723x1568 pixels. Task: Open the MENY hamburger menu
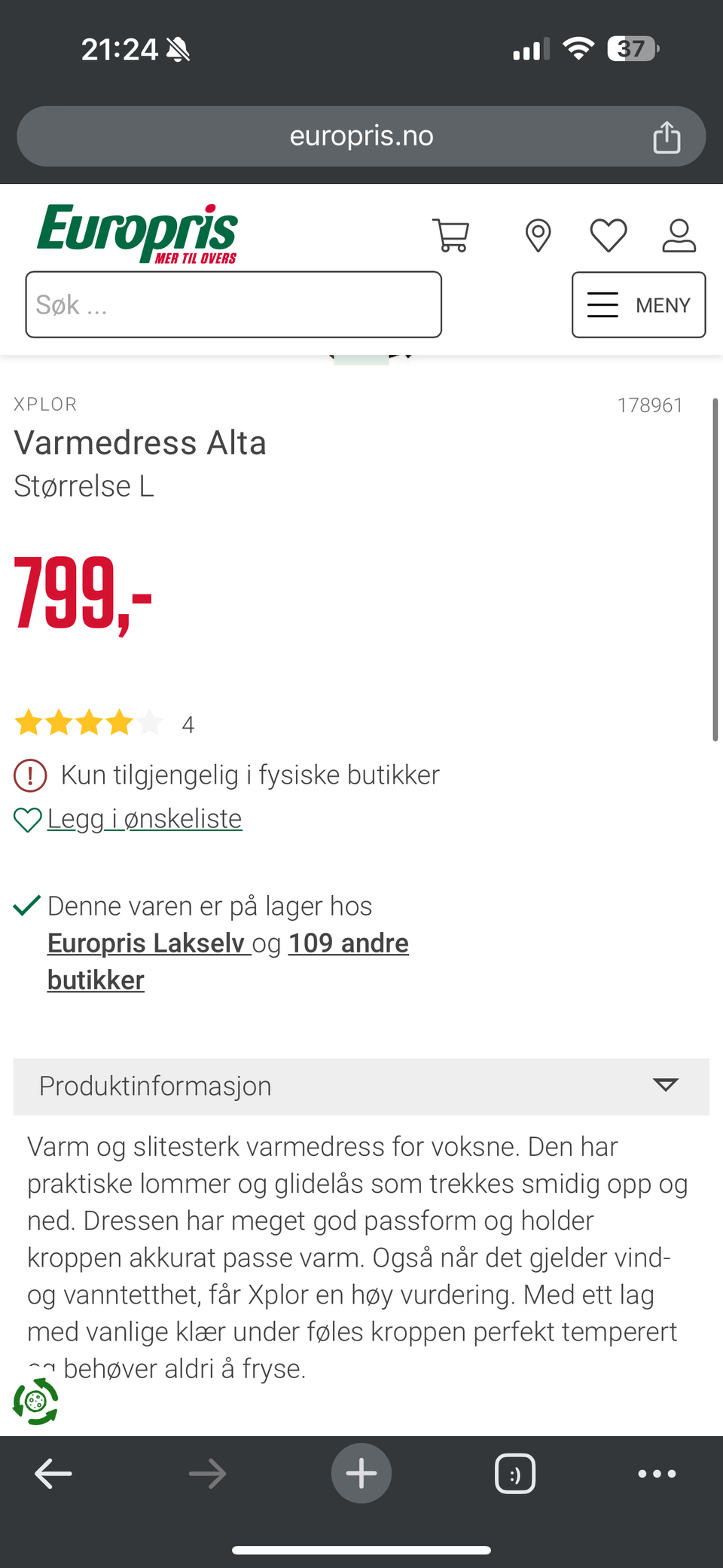638,305
